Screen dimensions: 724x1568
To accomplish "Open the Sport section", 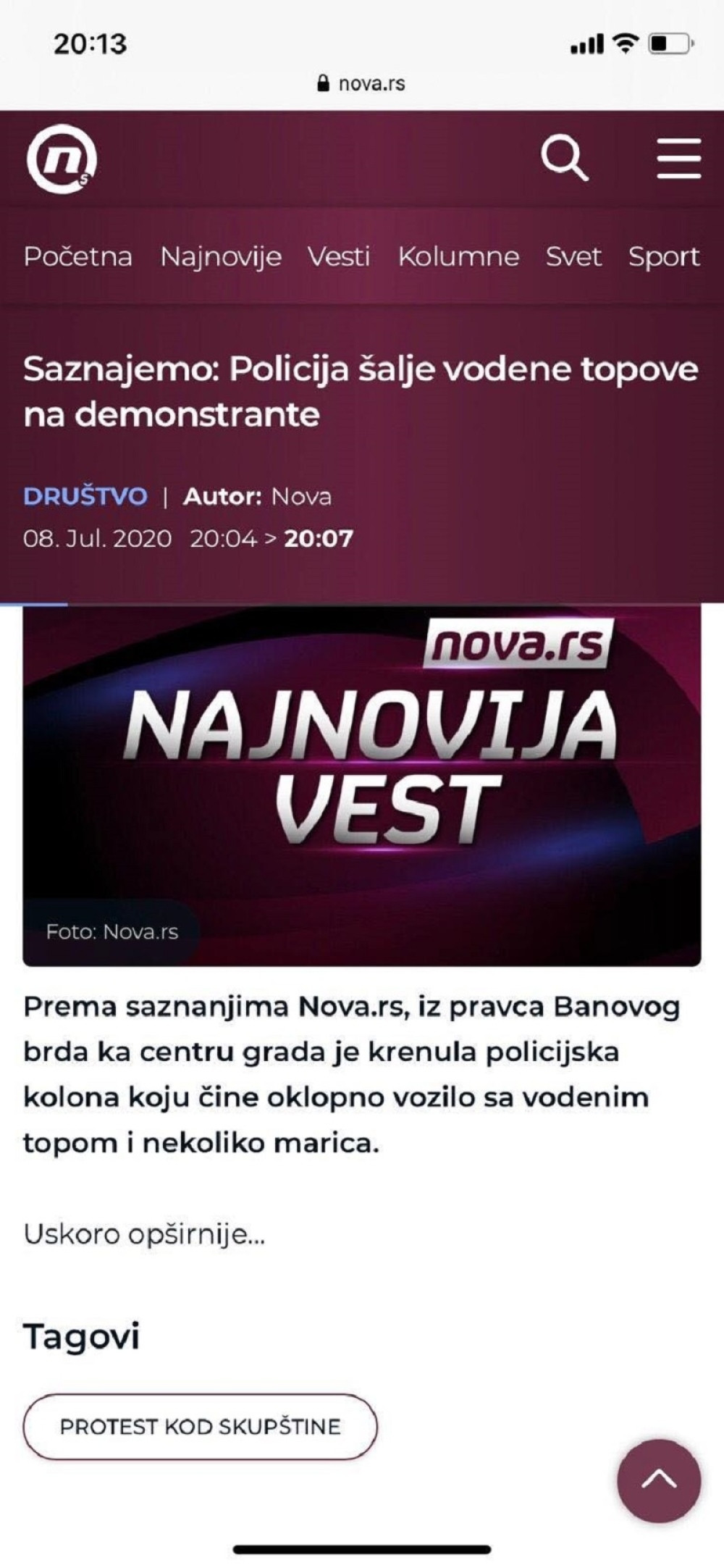I will click(x=662, y=257).
